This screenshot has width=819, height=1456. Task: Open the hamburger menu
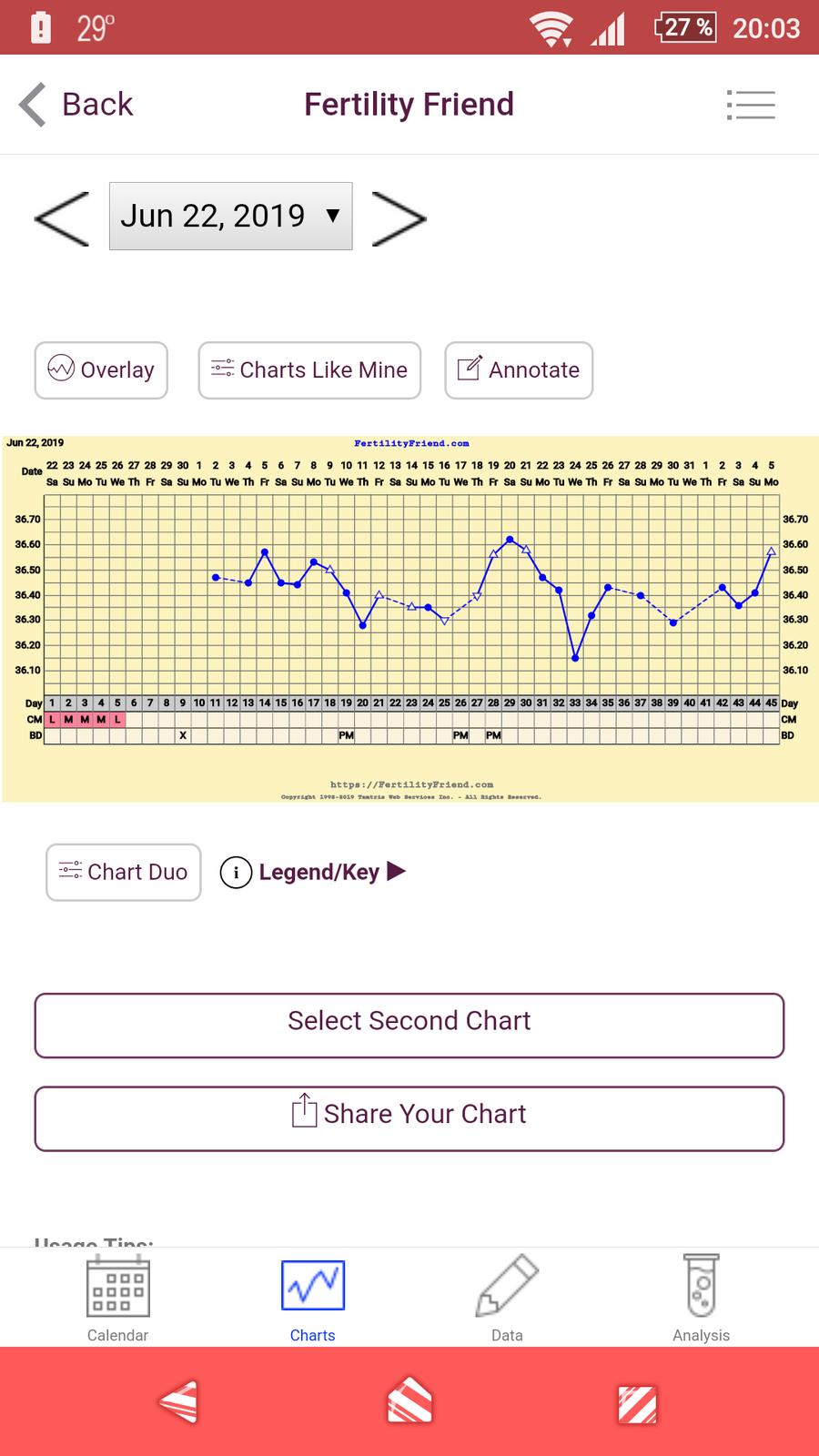click(751, 105)
